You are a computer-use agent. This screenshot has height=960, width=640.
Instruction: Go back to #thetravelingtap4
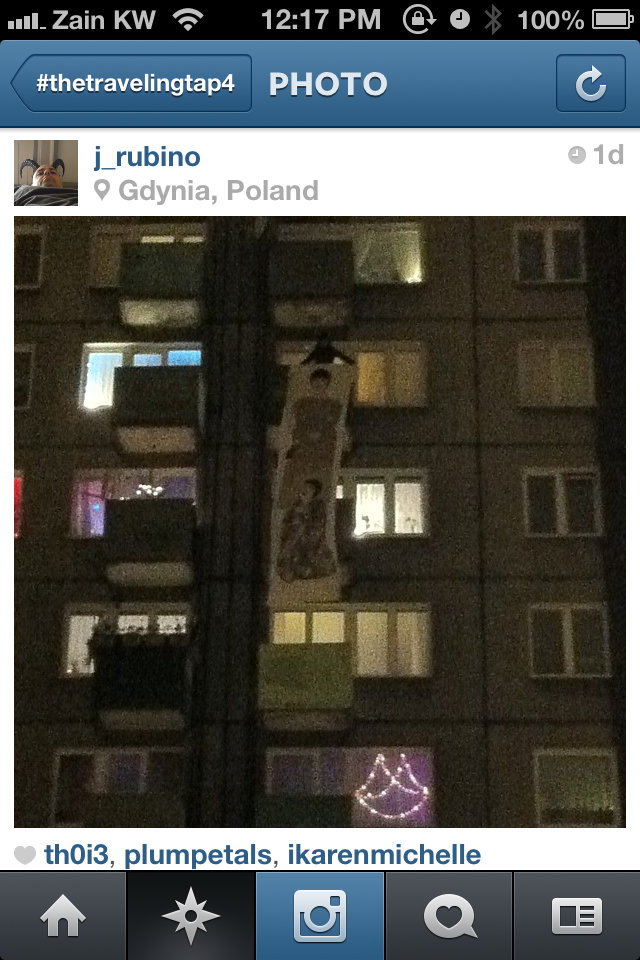130,83
